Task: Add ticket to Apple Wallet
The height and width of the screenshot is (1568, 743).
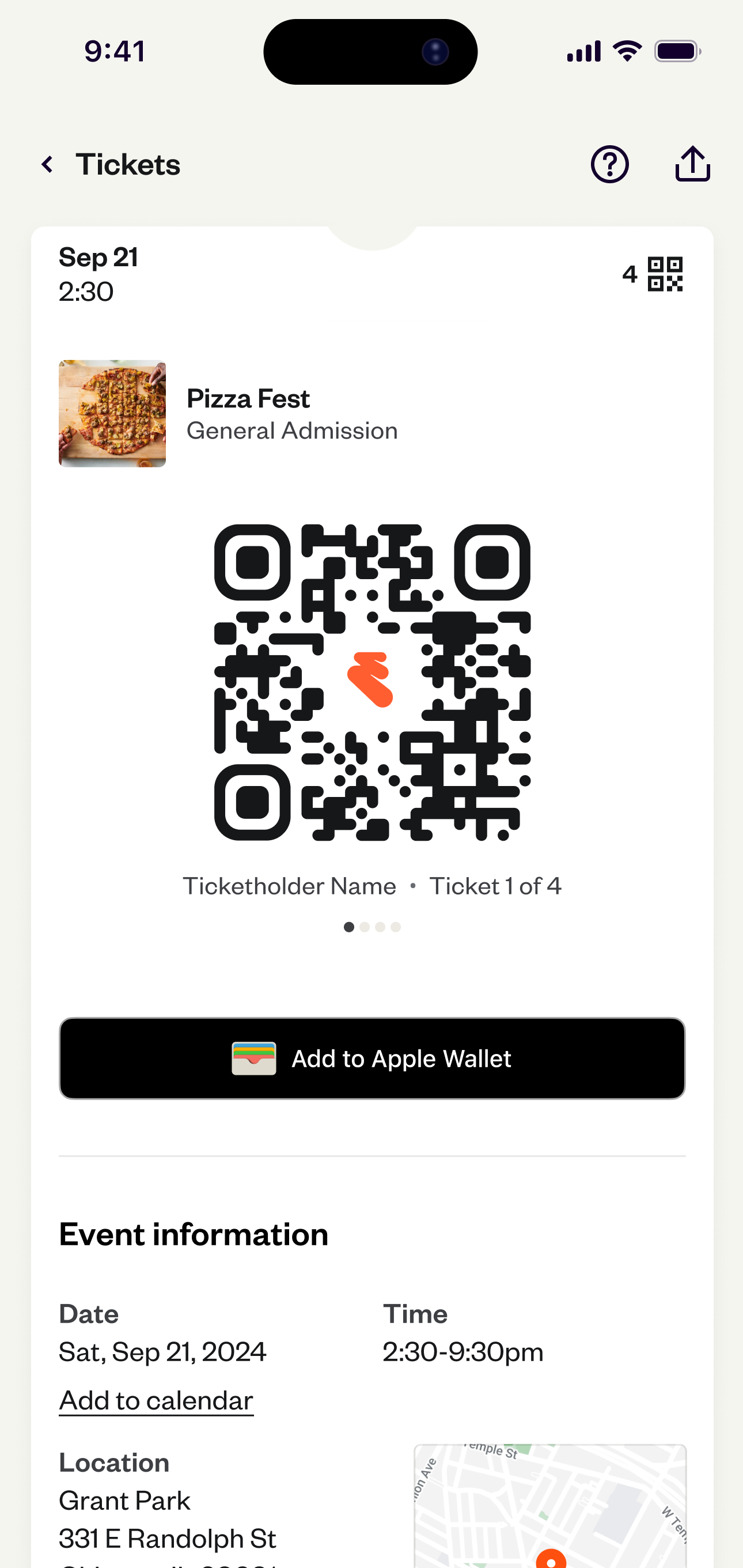Action: (372, 1058)
